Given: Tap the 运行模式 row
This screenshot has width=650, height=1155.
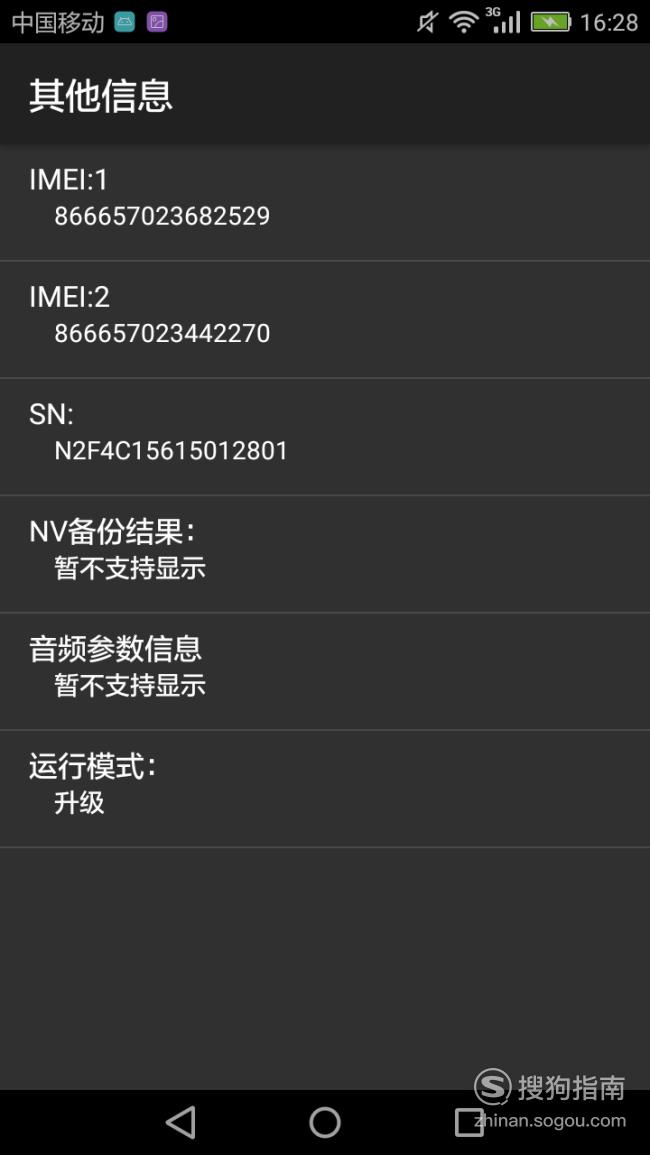Looking at the screenshot, I should [x=325, y=789].
